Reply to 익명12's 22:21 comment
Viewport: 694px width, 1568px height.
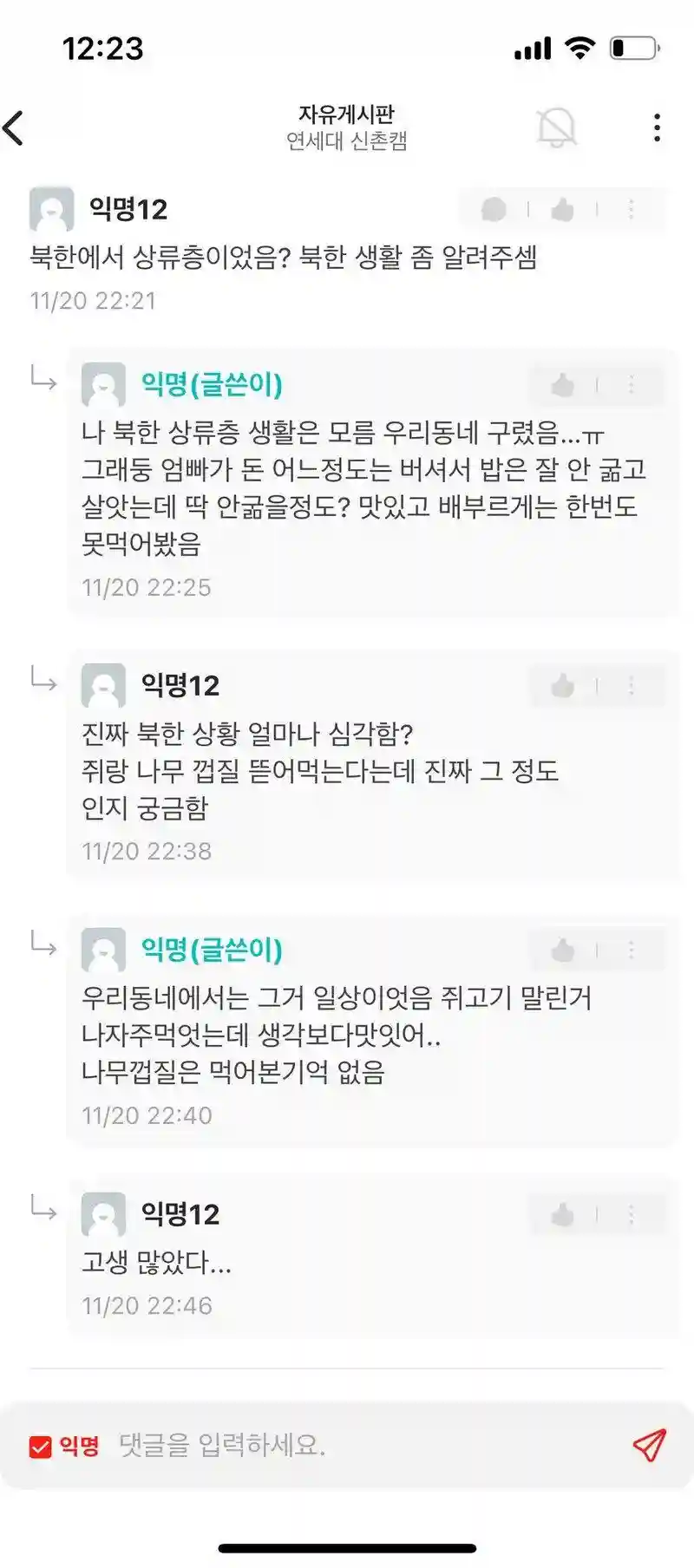tap(494, 209)
